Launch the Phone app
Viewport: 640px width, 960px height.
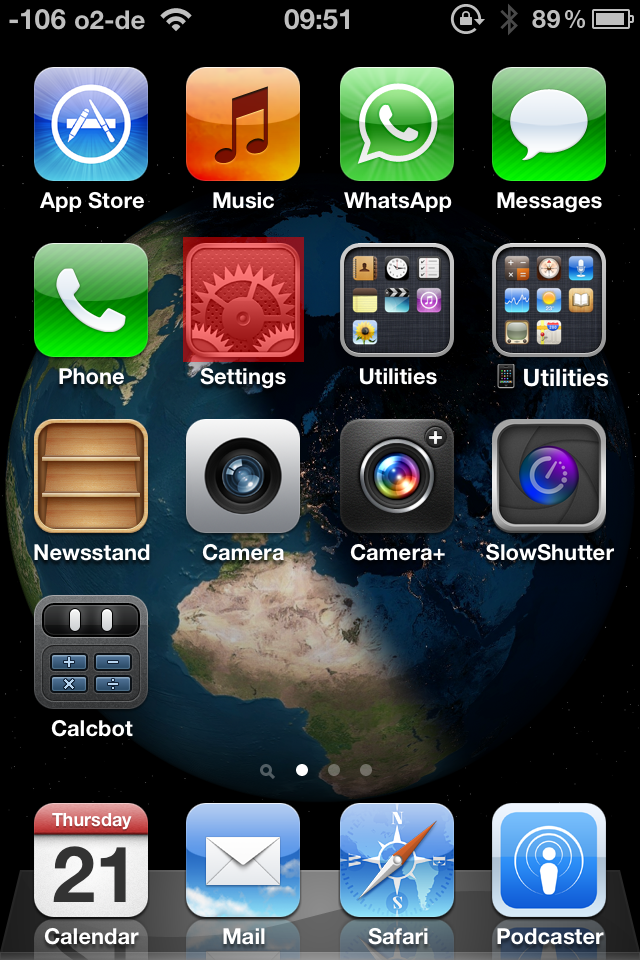[x=91, y=300]
